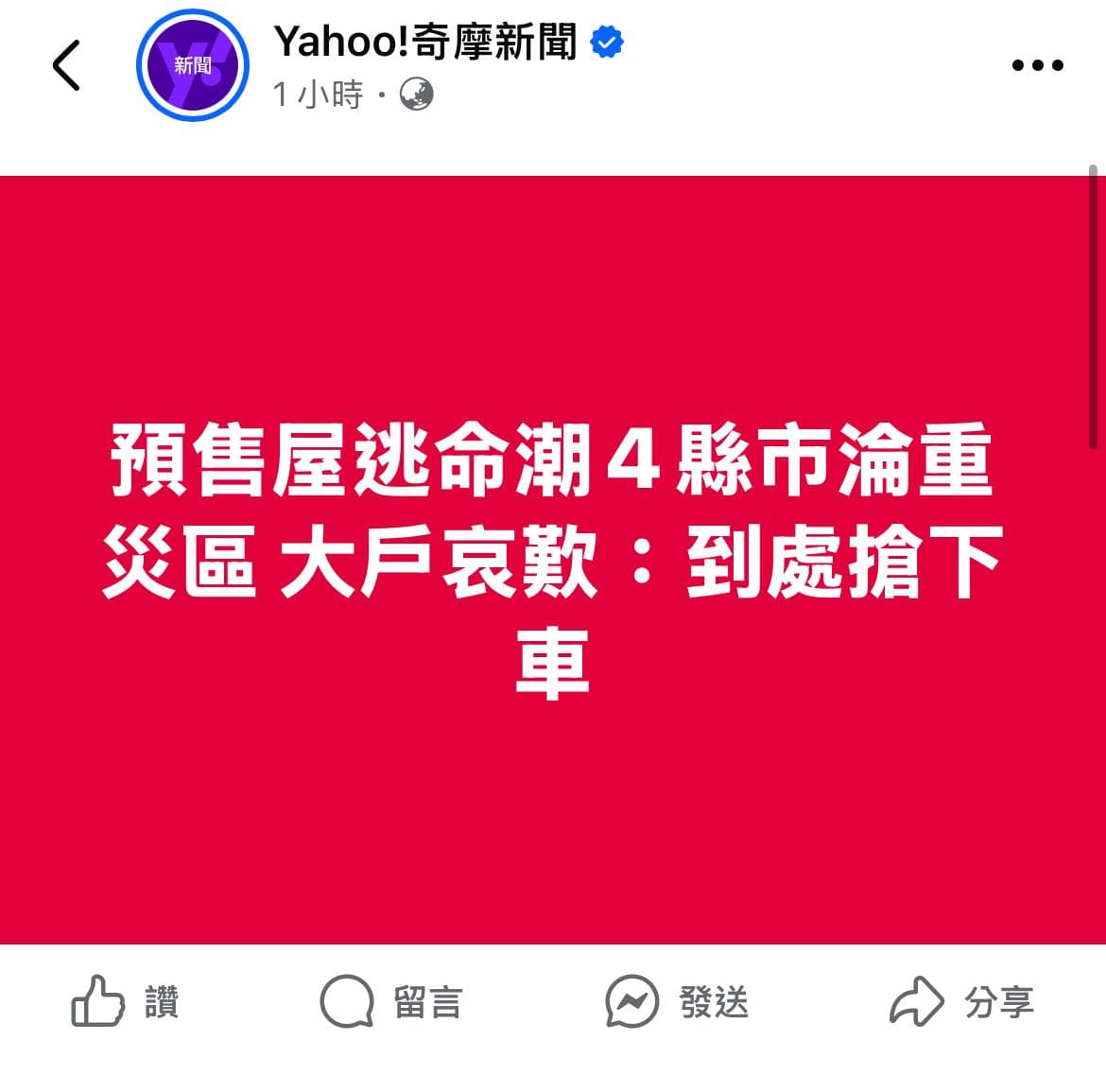This screenshot has height=1092, width=1106.
Task: Like this post with 讚
Action: point(126,1001)
